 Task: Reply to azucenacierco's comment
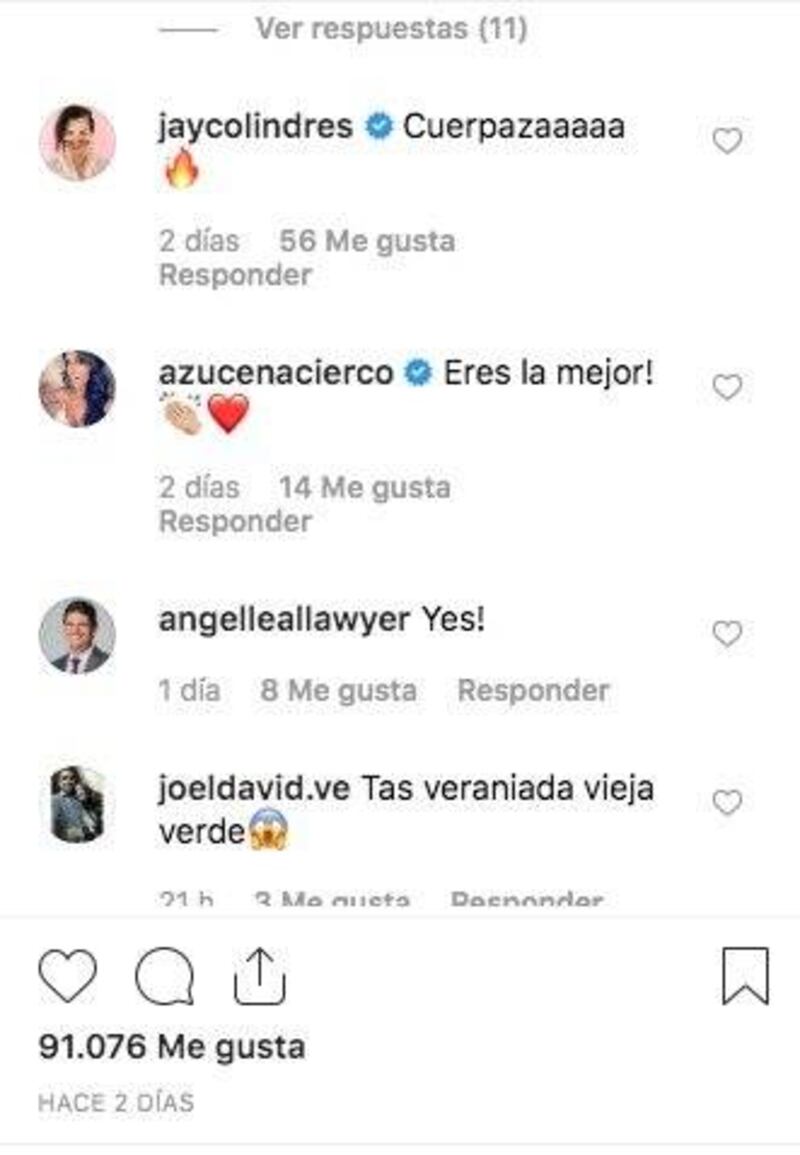[x=235, y=521]
